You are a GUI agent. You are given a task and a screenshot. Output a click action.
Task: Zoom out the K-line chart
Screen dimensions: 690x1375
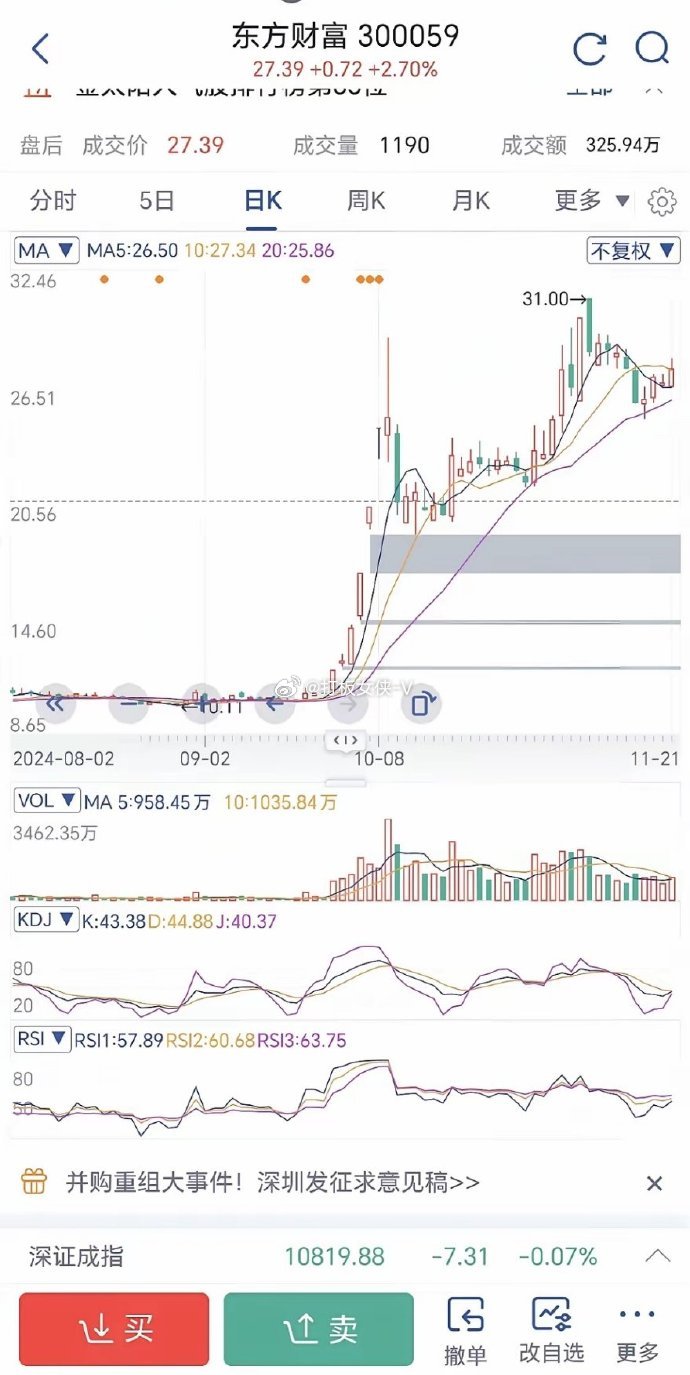pyautogui.click(x=129, y=703)
